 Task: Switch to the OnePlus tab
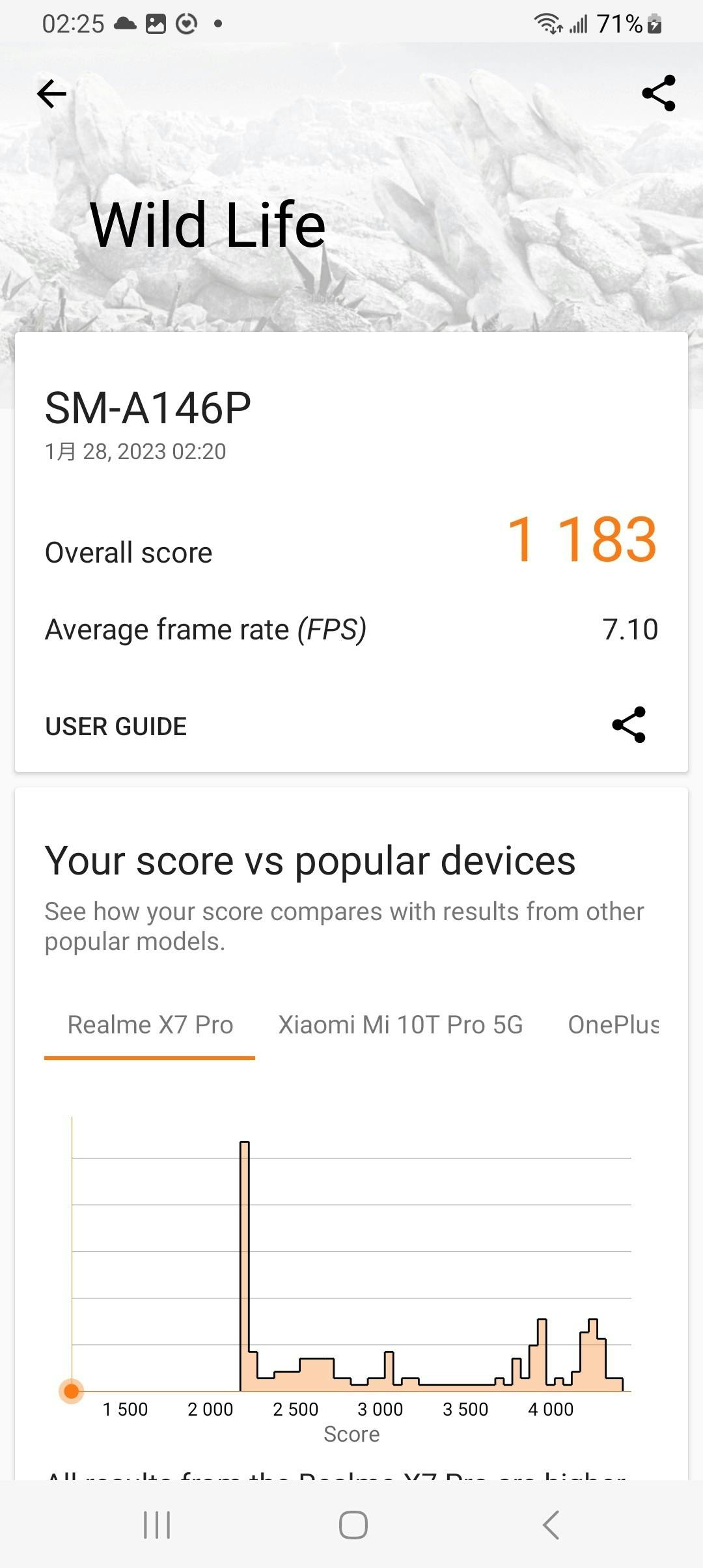(x=613, y=1025)
